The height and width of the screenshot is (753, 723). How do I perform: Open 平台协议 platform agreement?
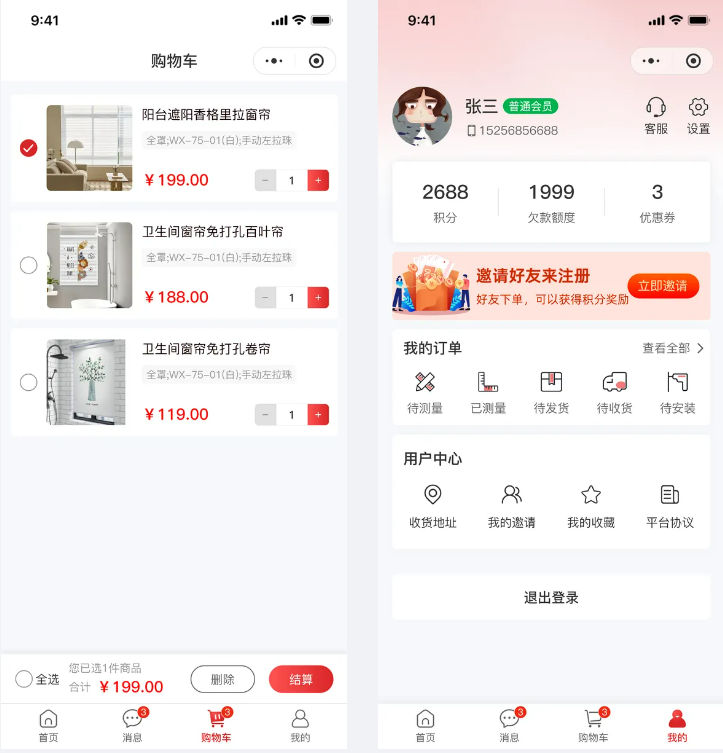coord(670,507)
